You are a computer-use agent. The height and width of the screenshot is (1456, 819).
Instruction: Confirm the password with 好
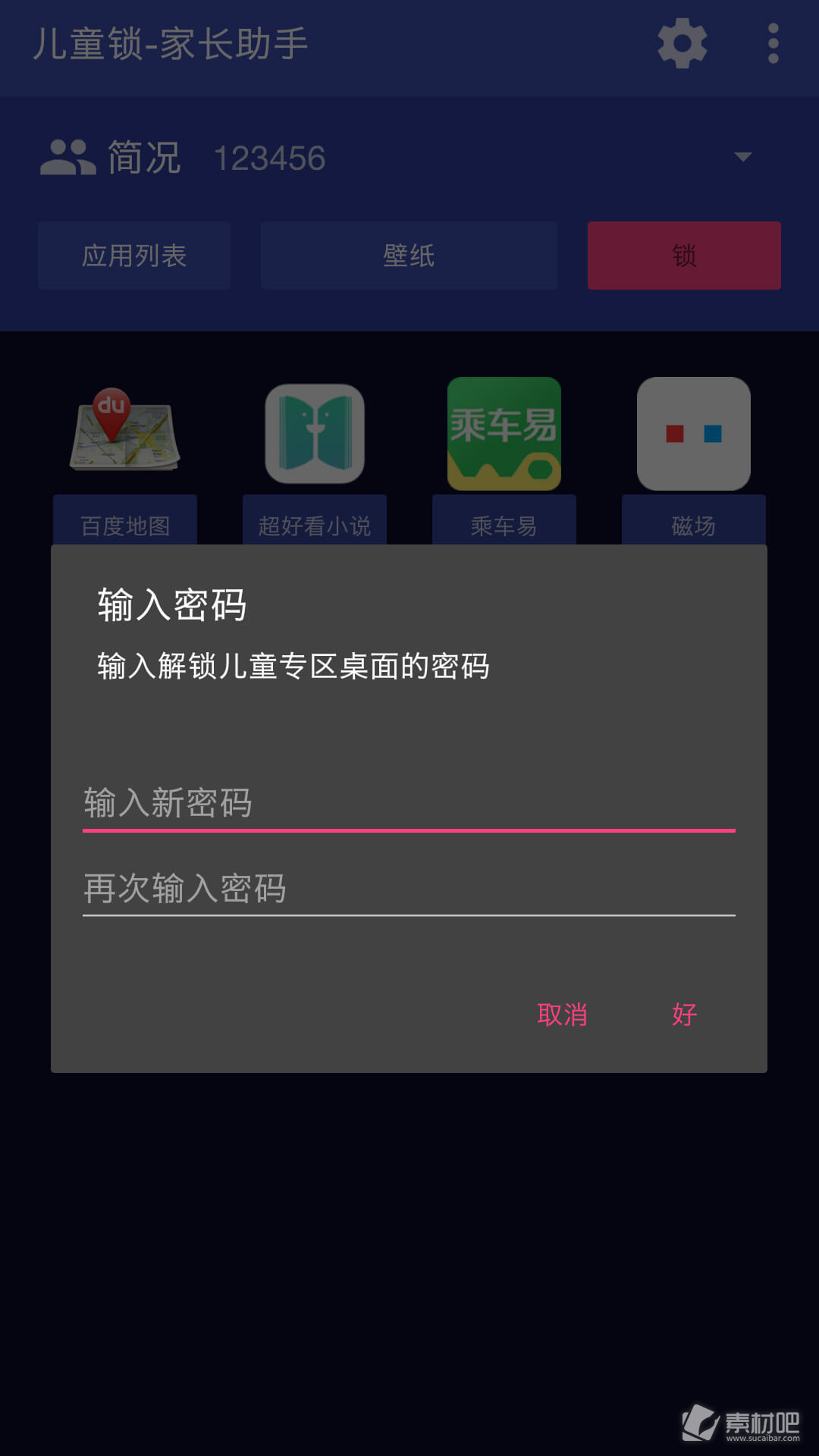point(684,1015)
